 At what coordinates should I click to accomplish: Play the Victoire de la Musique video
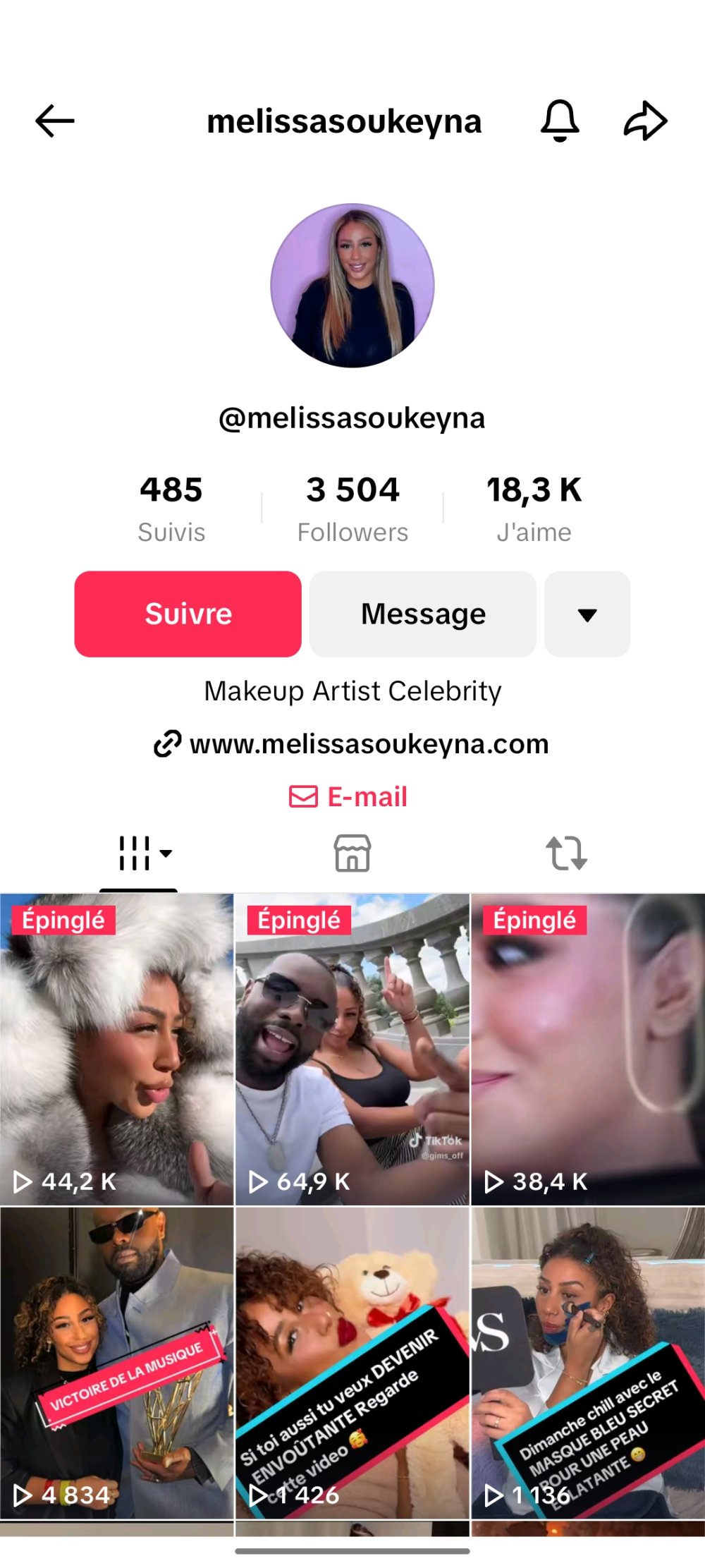coord(116,1361)
